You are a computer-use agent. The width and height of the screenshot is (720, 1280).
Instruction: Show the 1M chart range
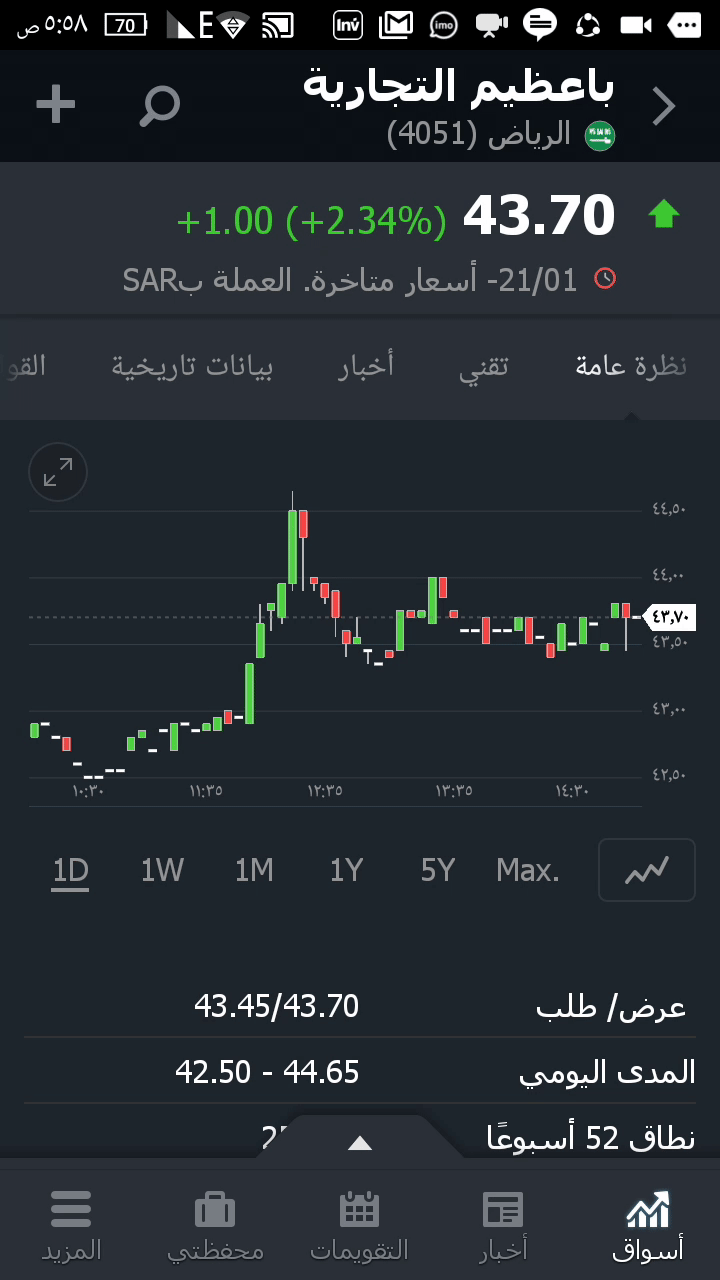pos(254,871)
